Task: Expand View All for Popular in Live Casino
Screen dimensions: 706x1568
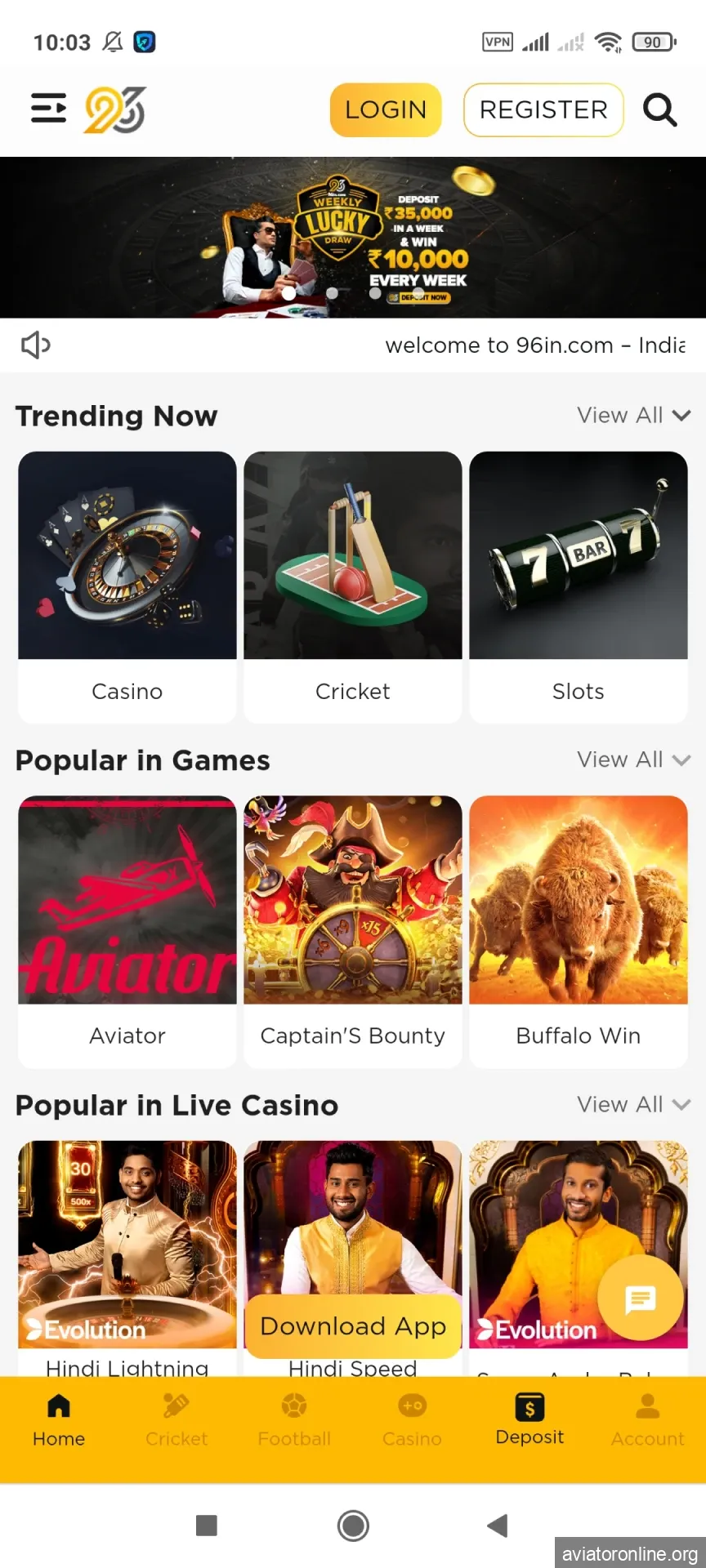Action: [633, 1105]
